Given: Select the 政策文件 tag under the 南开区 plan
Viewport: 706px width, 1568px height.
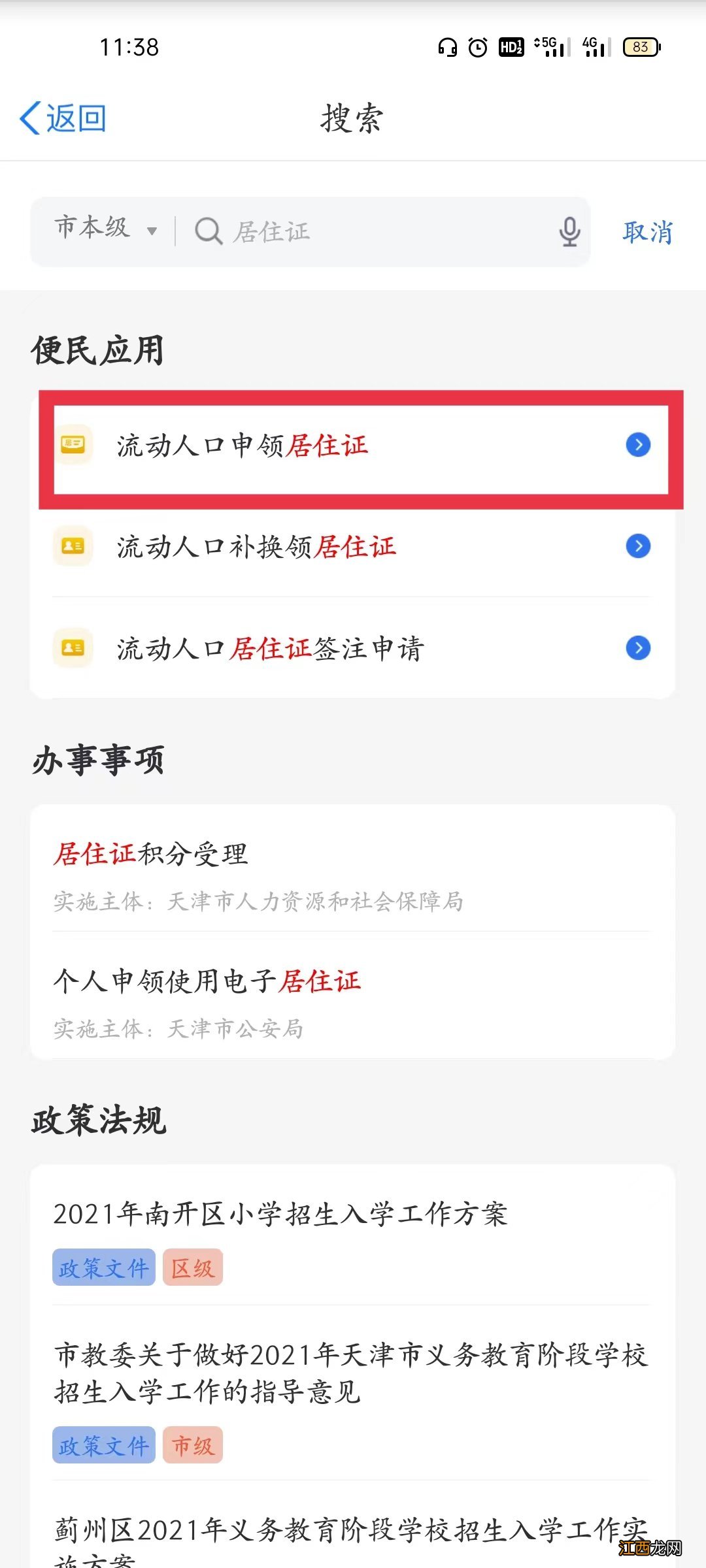Looking at the screenshot, I should [103, 1268].
